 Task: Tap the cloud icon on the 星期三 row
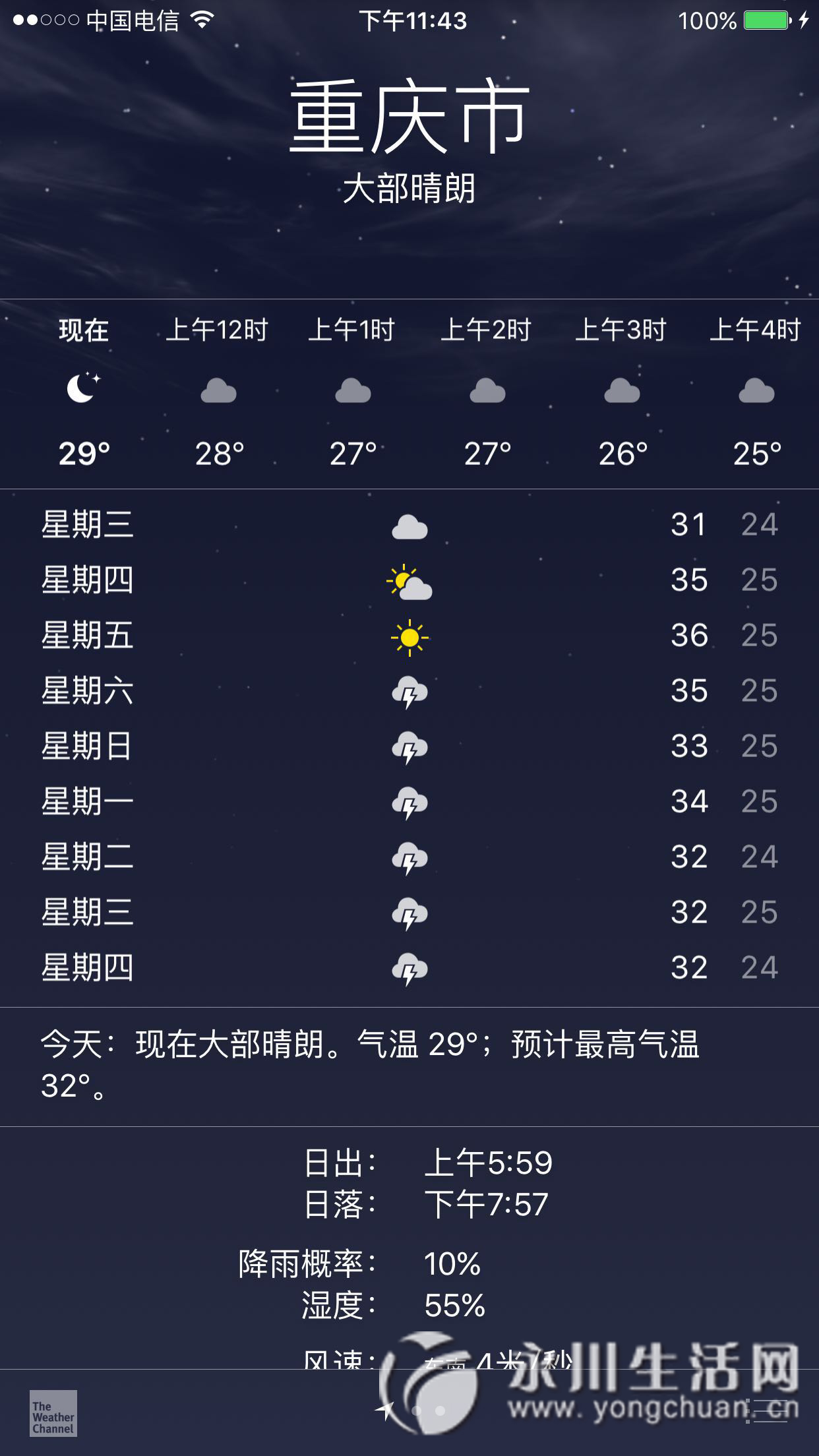410,526
